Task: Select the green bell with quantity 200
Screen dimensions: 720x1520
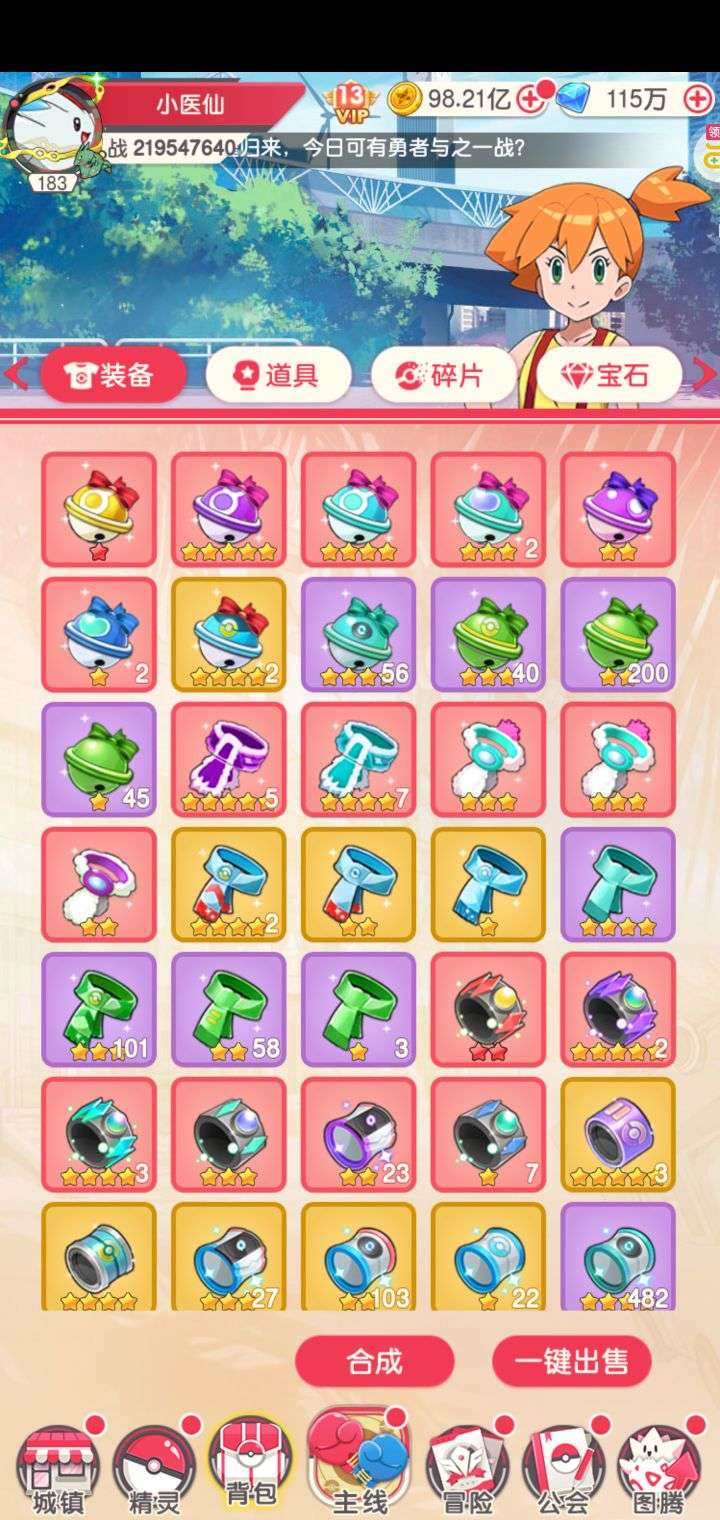Action: 618,635
